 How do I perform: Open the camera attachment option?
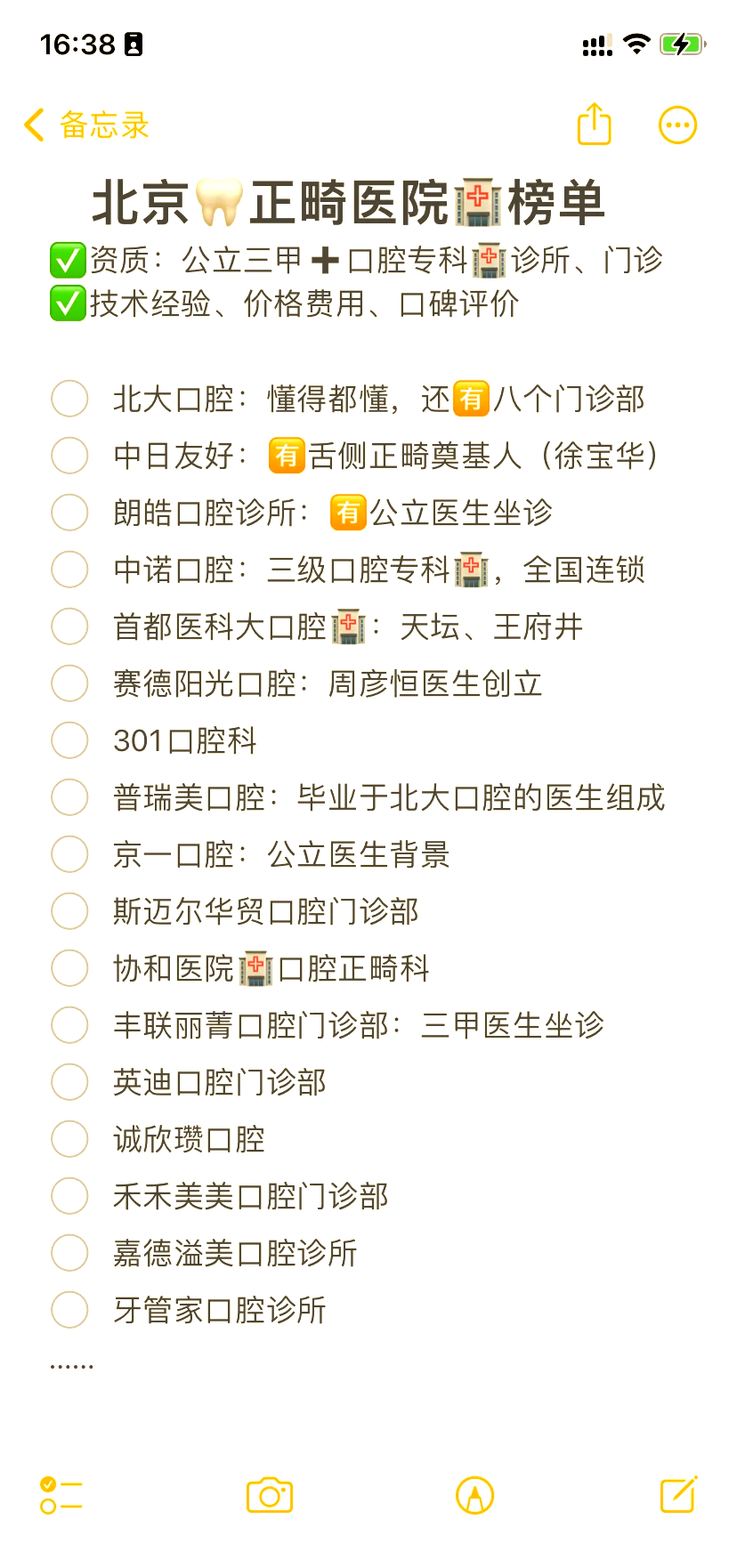click(x=270, y=1495)
